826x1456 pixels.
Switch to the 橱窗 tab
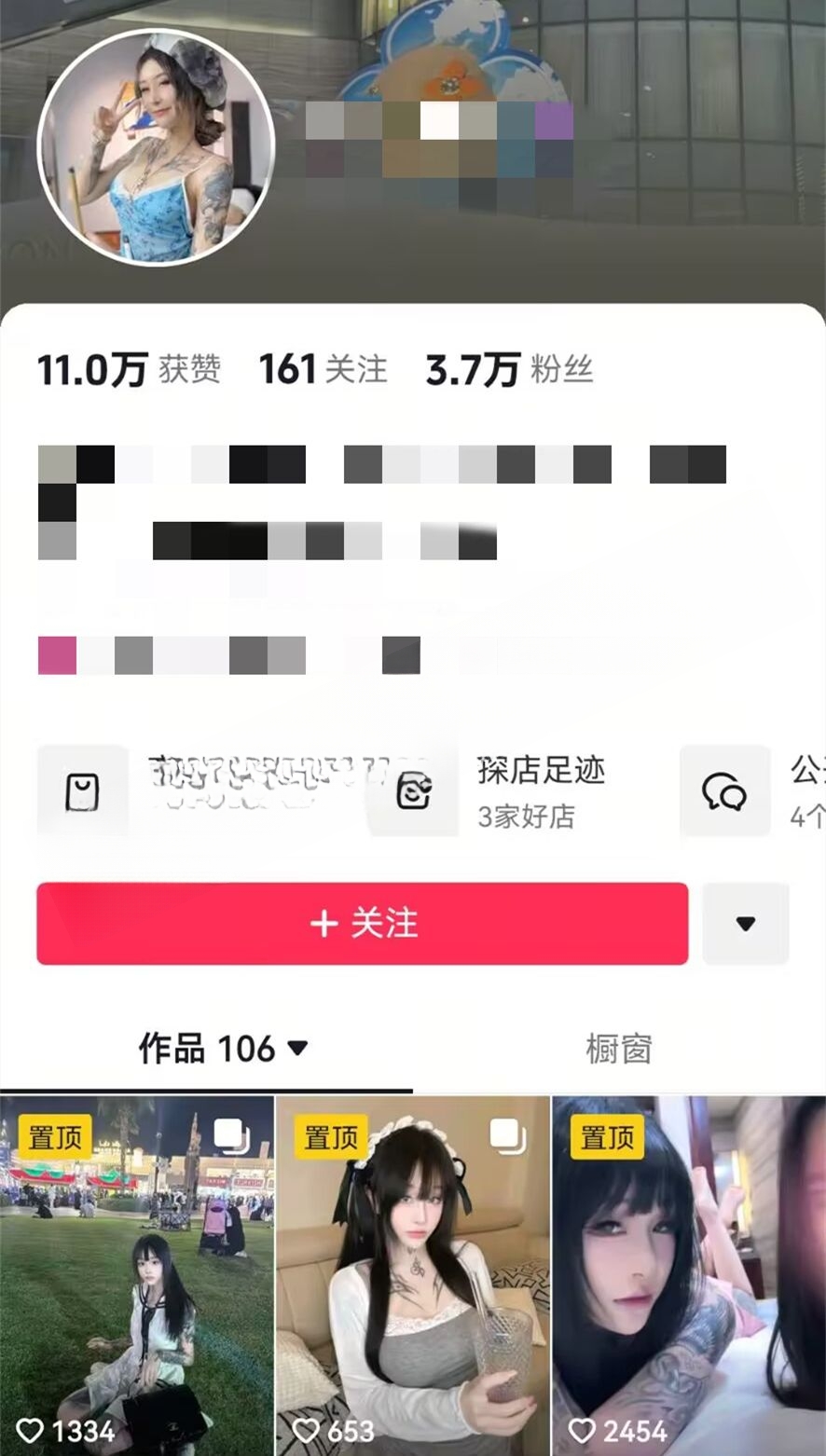[x=618, y=1050]
